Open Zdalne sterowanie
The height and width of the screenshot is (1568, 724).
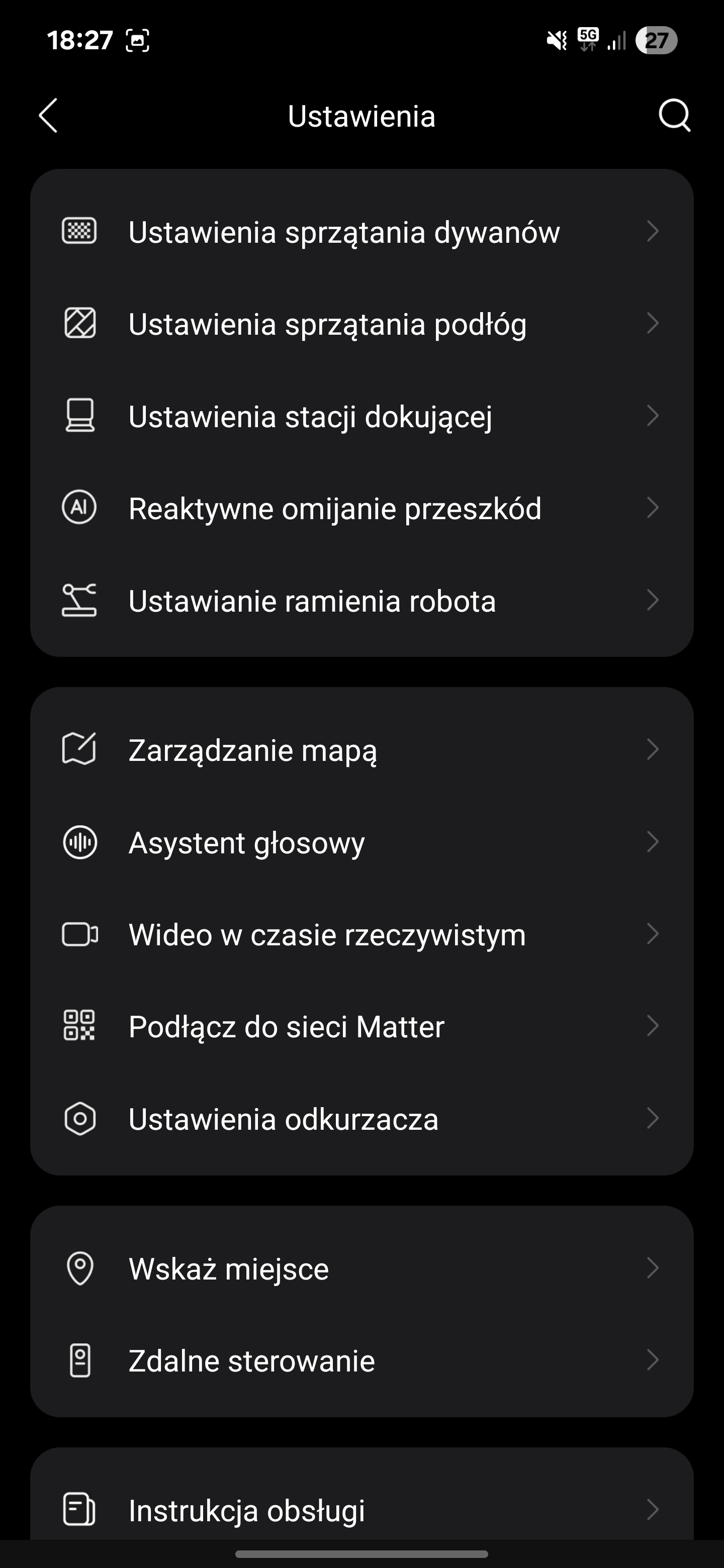click(x=361, y=1360)
